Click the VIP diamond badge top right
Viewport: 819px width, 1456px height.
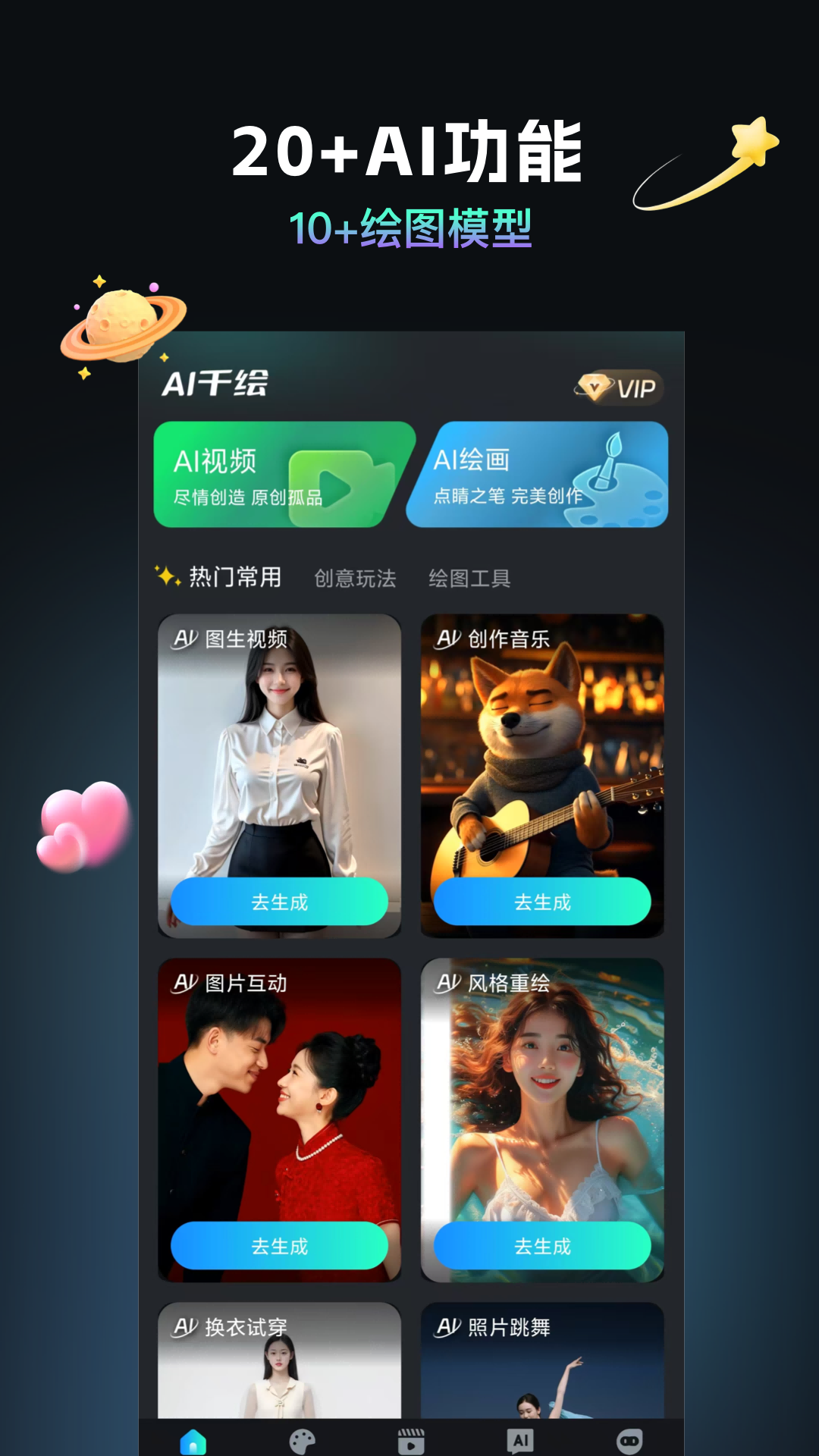pos(618,388)
